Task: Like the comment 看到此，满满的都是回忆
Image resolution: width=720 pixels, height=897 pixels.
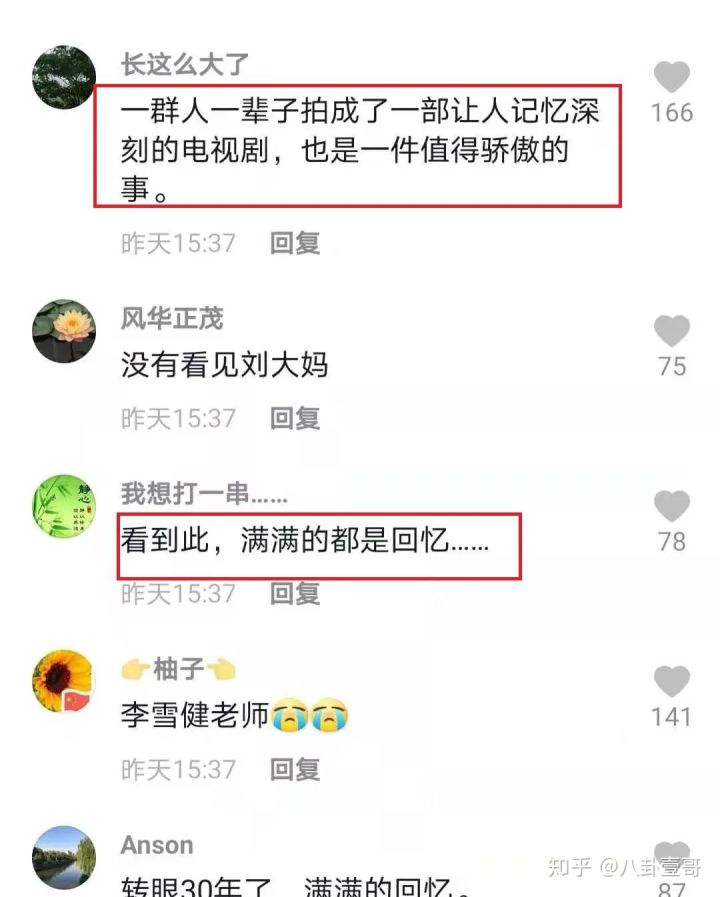Action: point(672,507)
